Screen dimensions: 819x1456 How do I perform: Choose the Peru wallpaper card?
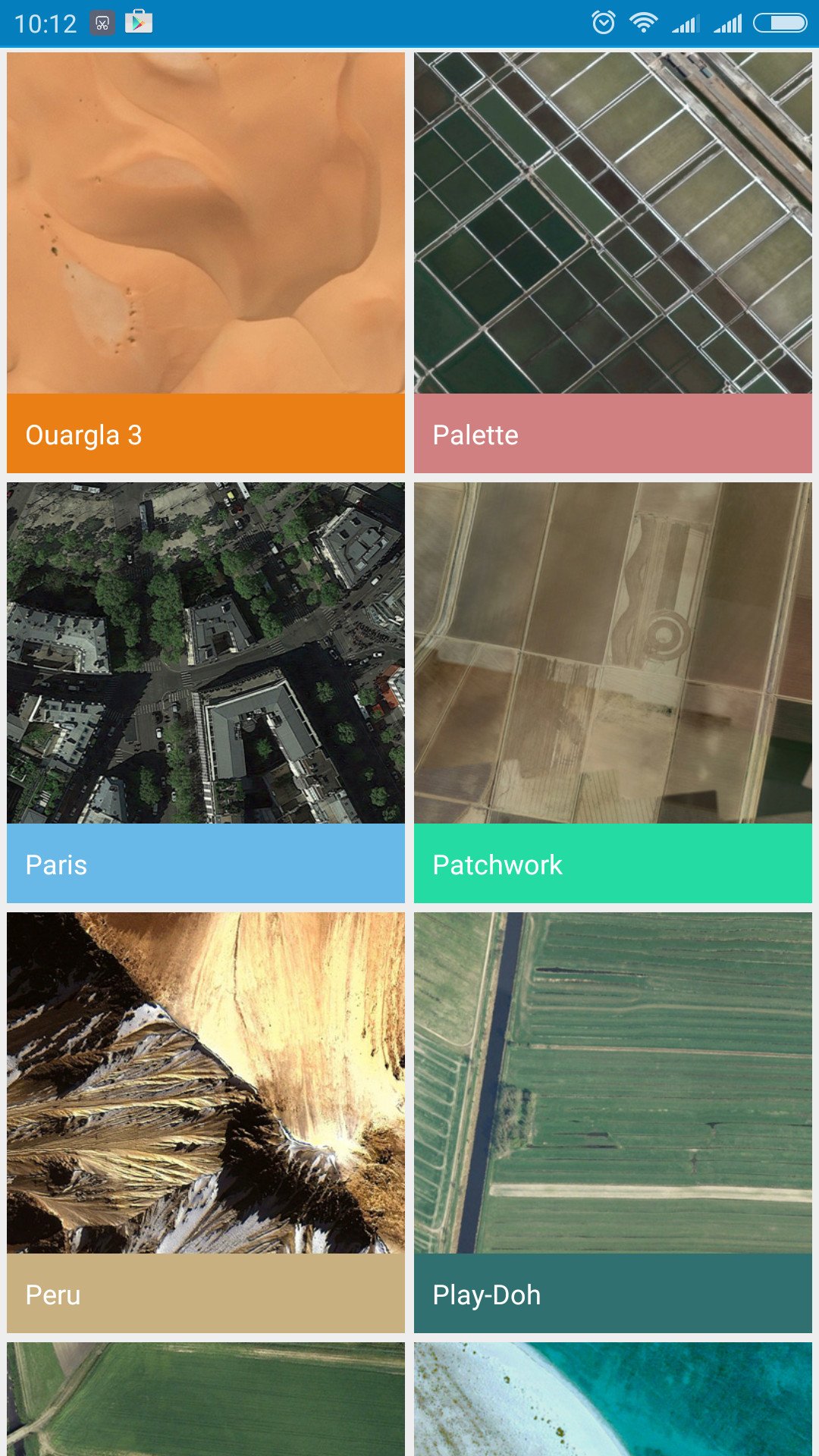tap(206, 1122)
